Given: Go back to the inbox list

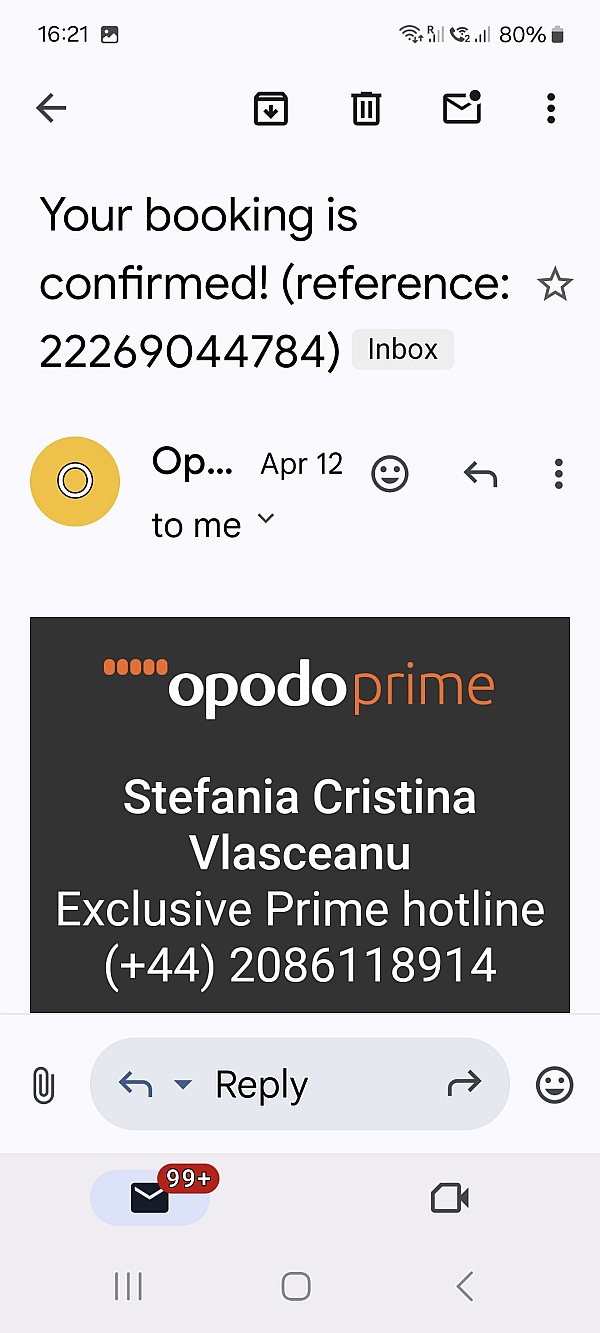Looking at the screenshot, I should tap(51, 108).
